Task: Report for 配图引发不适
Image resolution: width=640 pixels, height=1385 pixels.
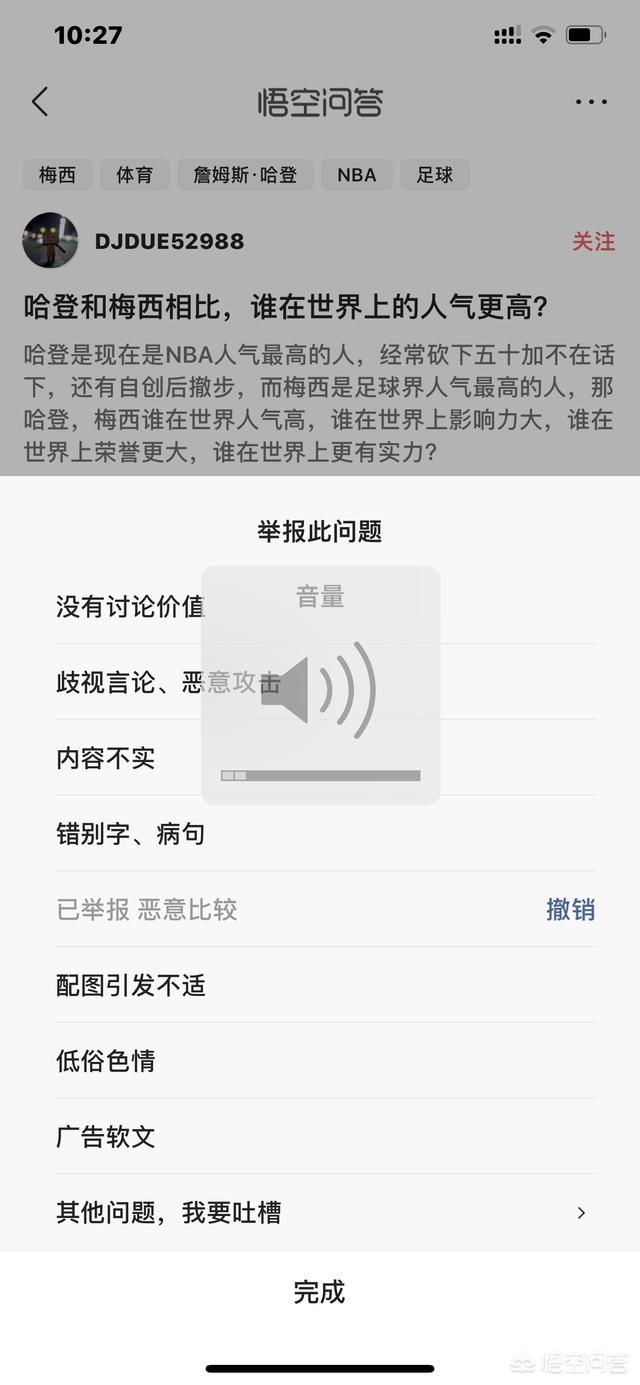Action: 130,985
